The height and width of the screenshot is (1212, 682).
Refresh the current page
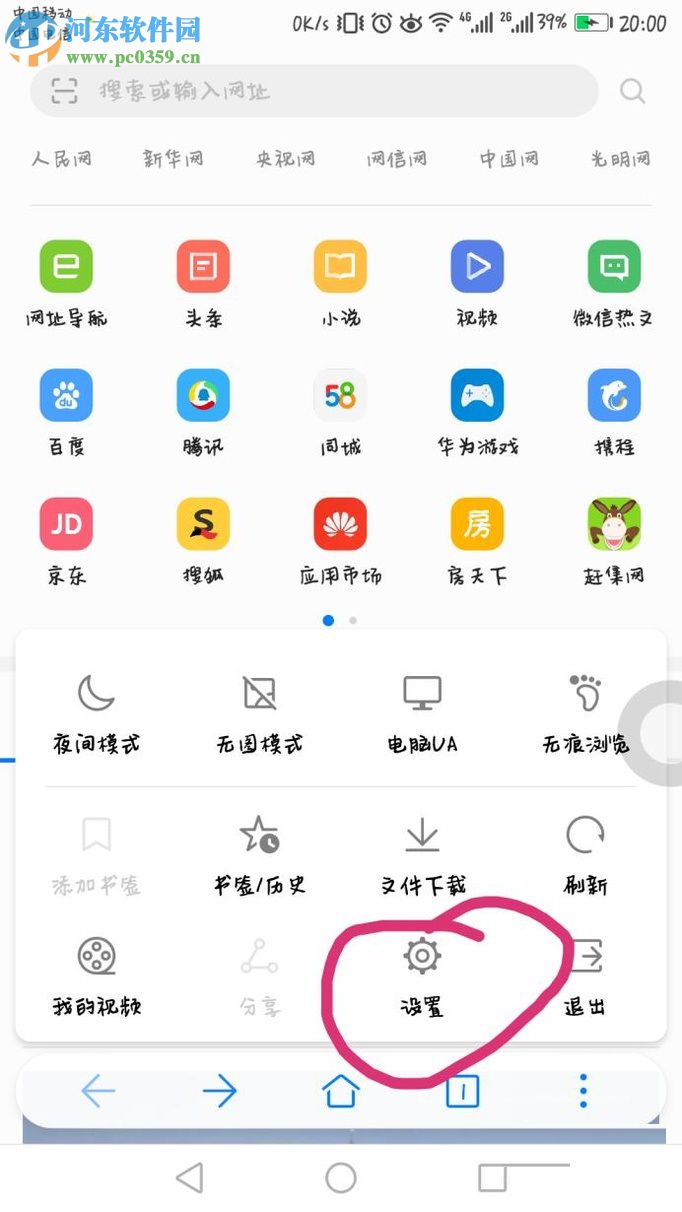(585, 853)
